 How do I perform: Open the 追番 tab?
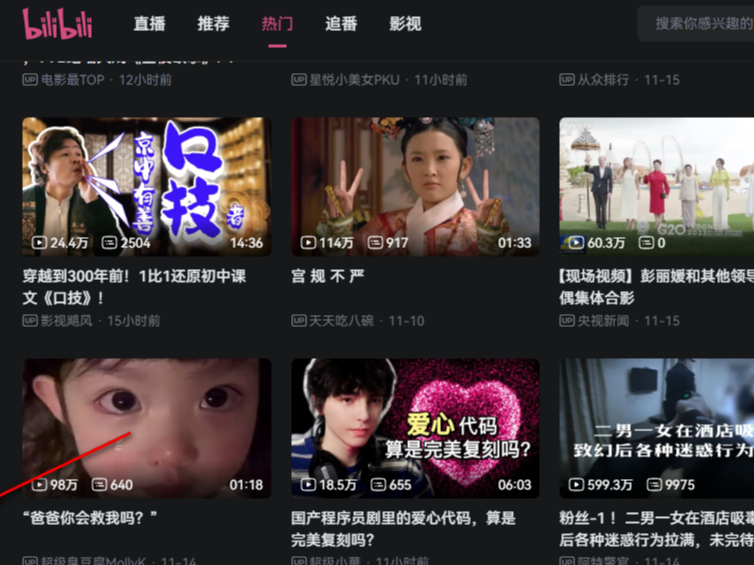pos(341,23)
